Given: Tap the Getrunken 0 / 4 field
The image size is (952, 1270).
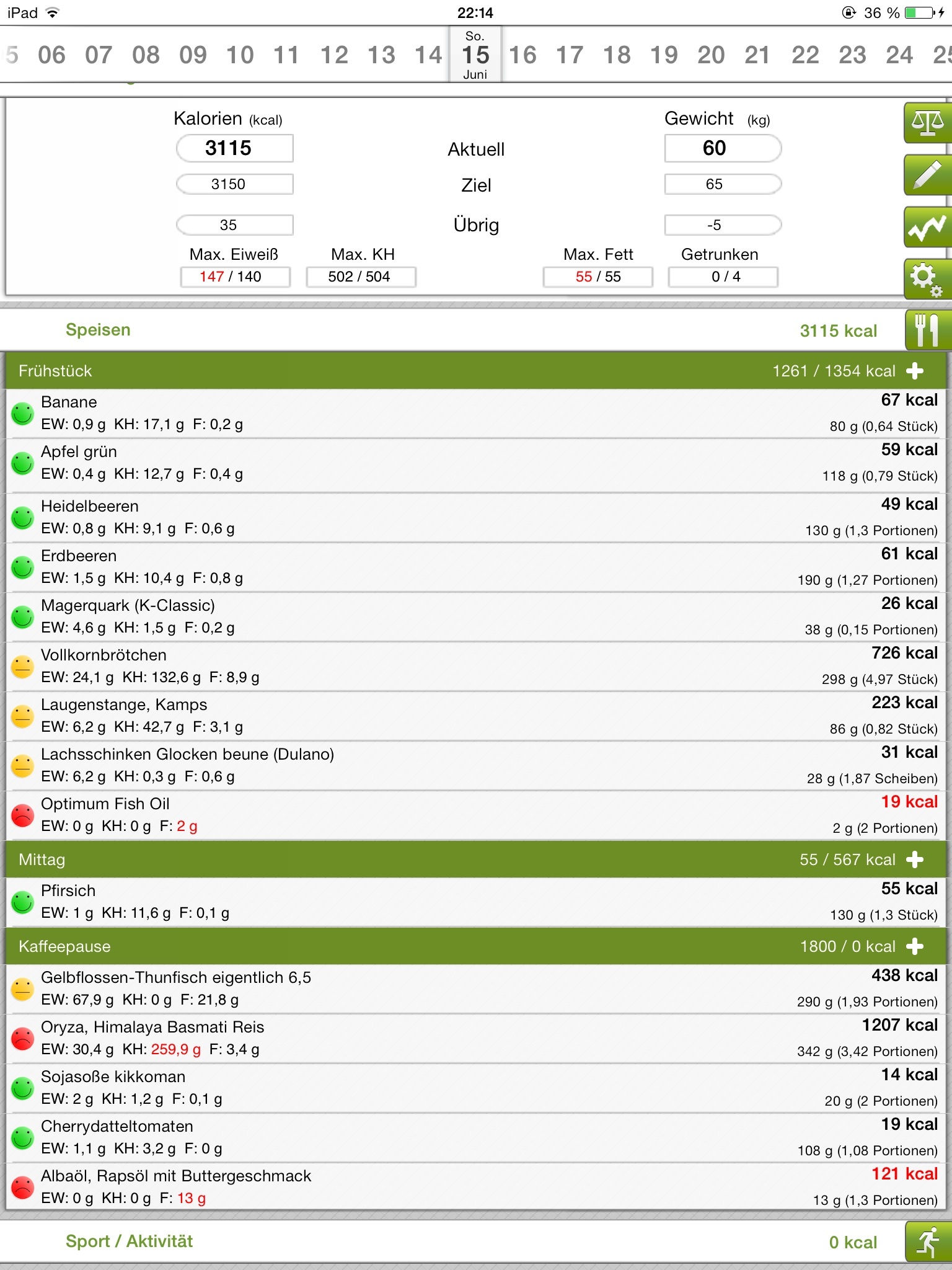Looking at the screenshot, I should (x=723, y=277).
